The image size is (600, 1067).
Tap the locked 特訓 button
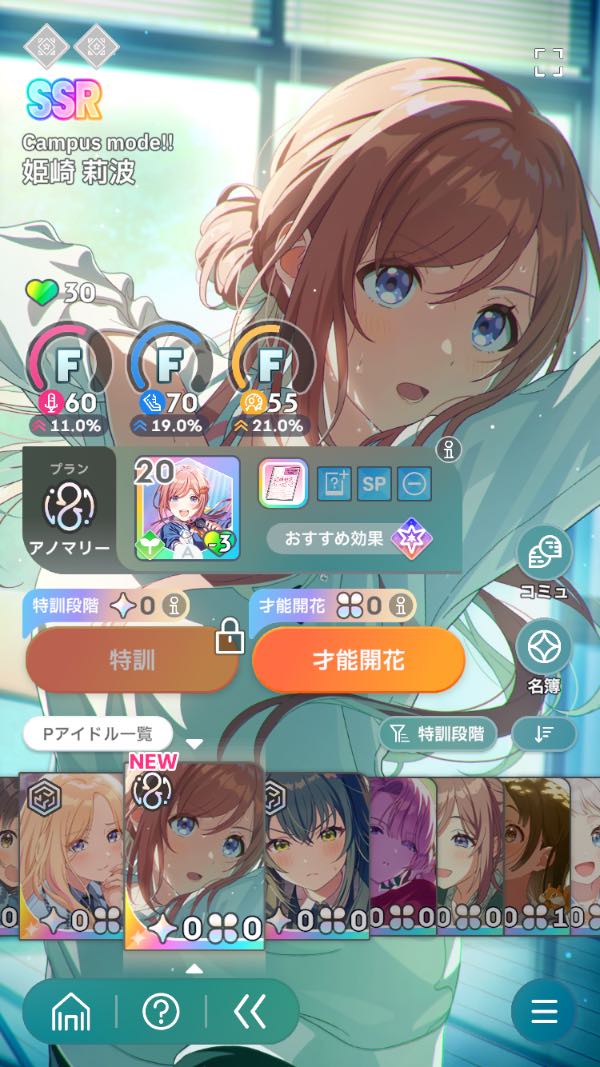132,659
